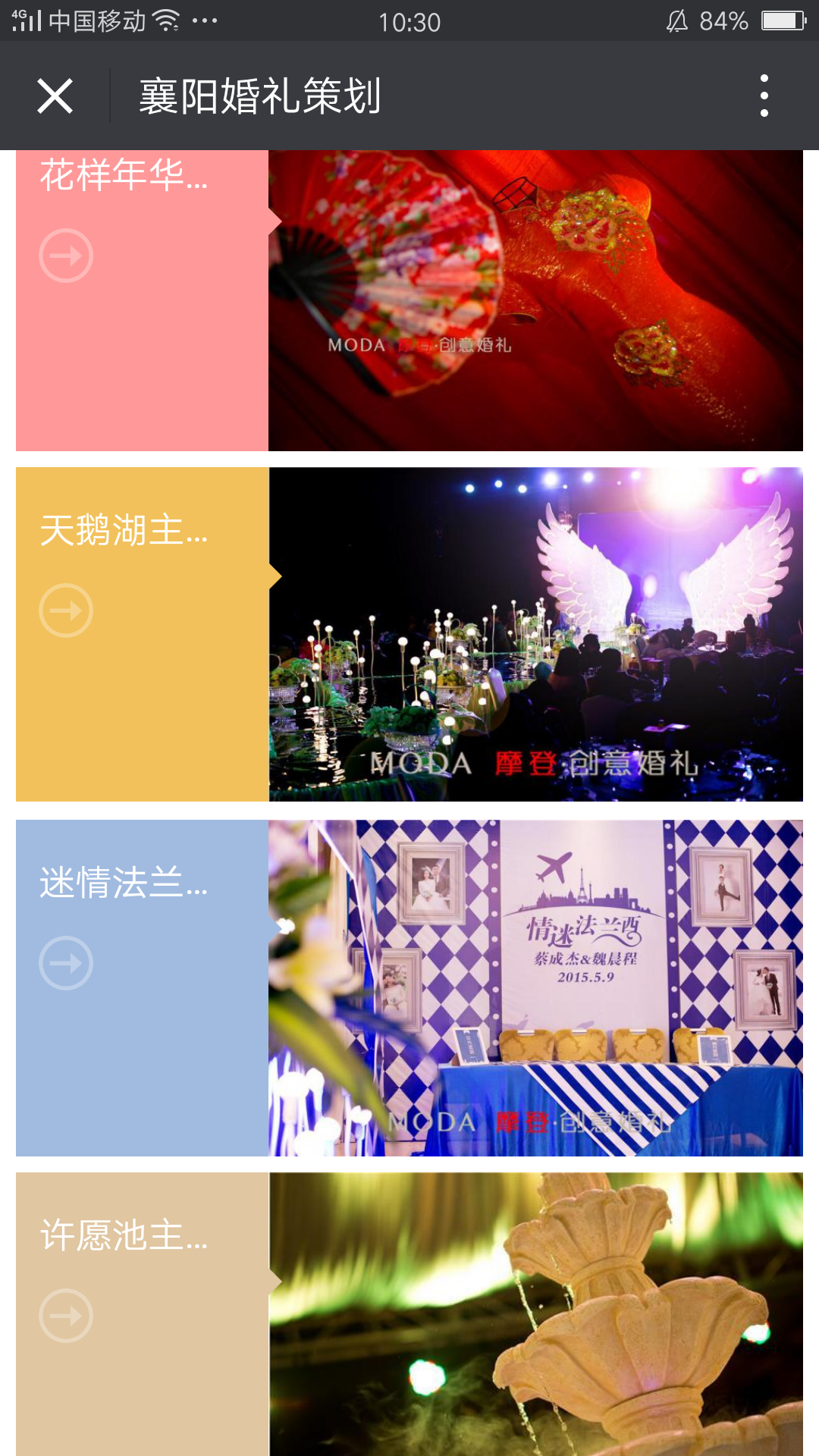Open the 情迷法兰西 blue themed photo
The image size is (819, 1456).
coord(535,987)
